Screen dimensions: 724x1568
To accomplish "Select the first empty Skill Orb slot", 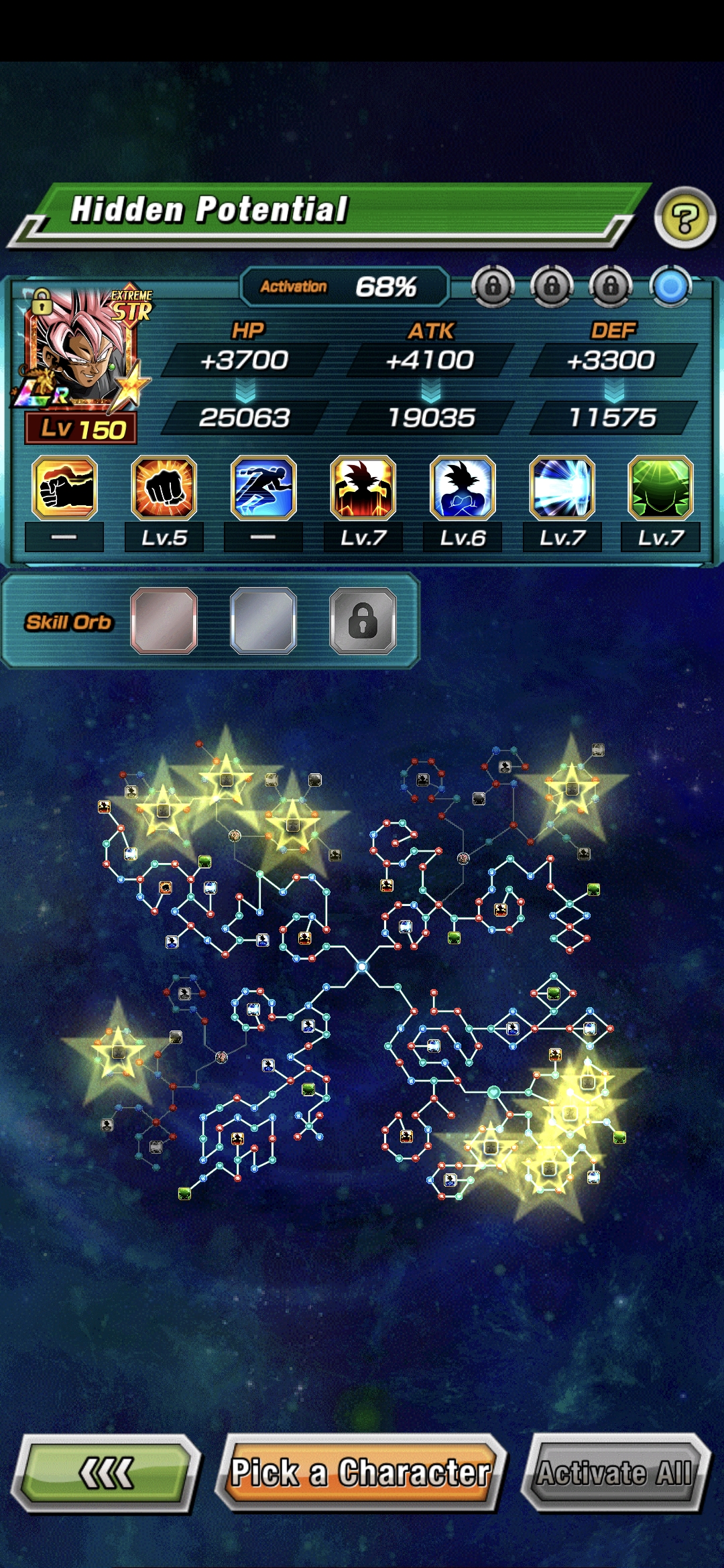I will click(x=164, y=620).
